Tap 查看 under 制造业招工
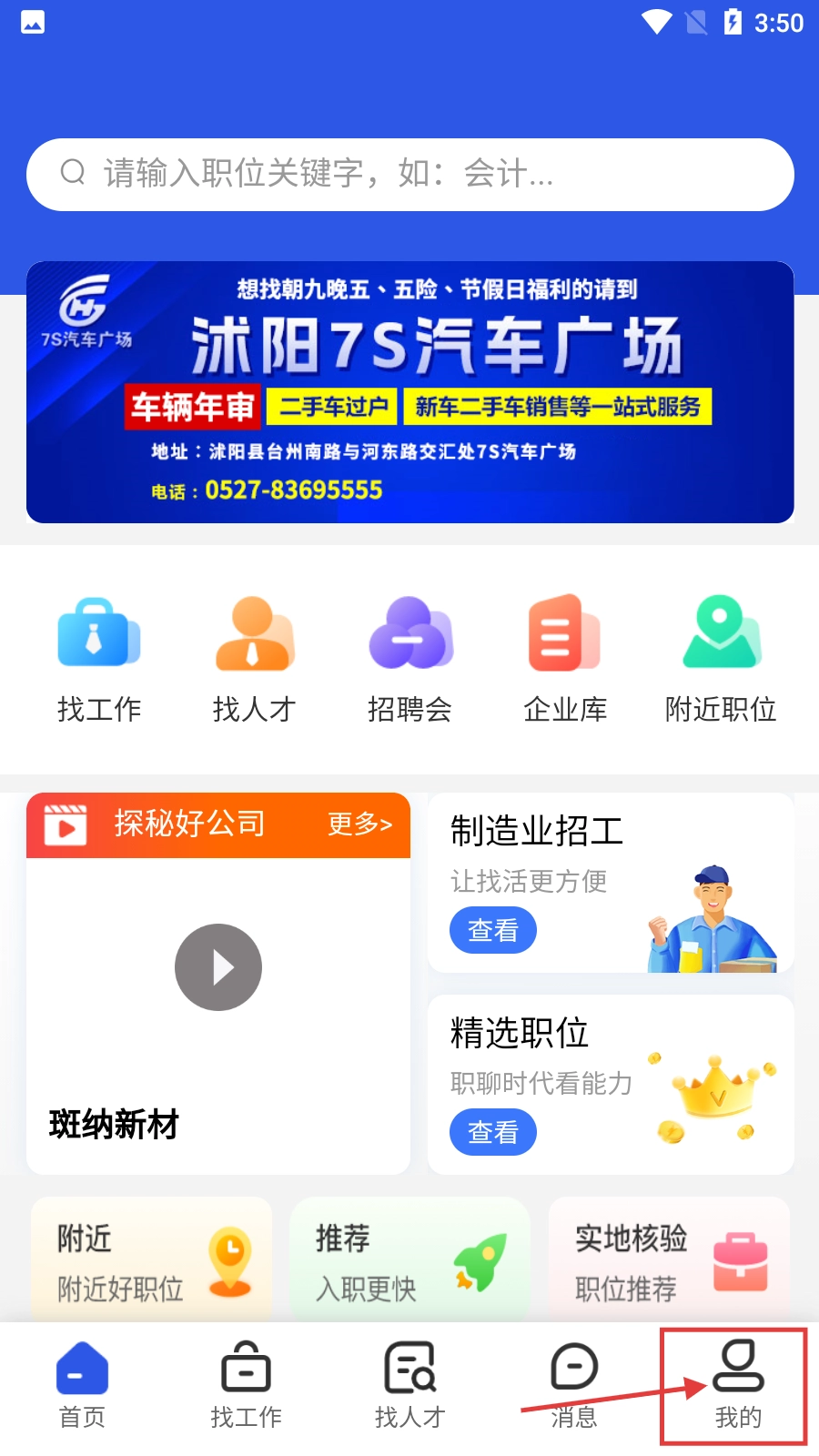819x1456 pixels. click(x=492, y=930)
